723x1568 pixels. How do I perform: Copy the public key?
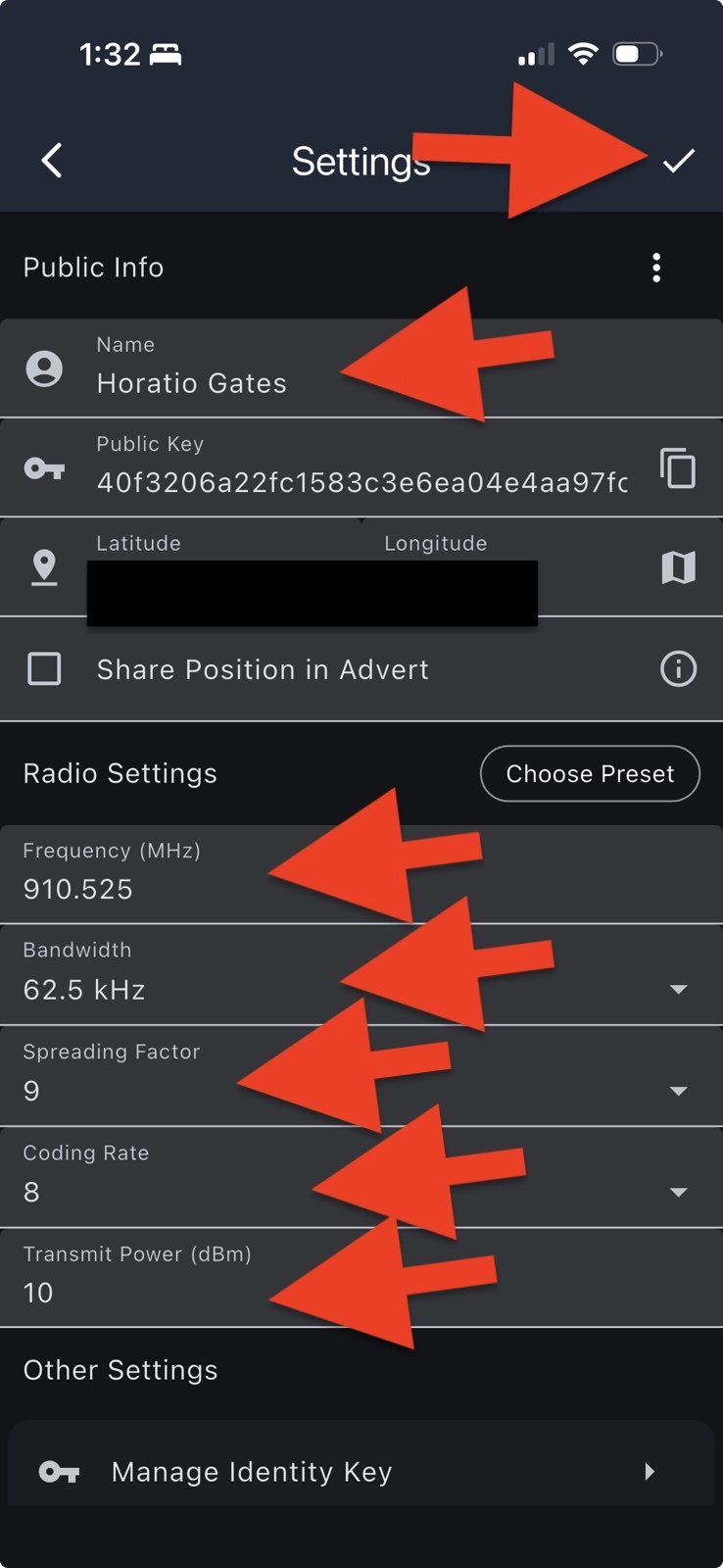tap(677, 468)
